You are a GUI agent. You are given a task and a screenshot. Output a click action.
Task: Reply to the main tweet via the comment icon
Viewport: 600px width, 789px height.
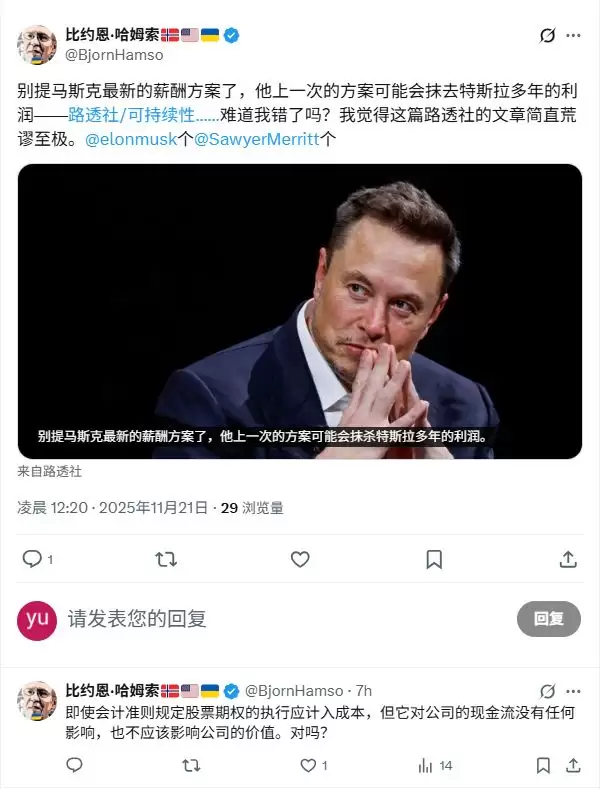pos(33,559)
